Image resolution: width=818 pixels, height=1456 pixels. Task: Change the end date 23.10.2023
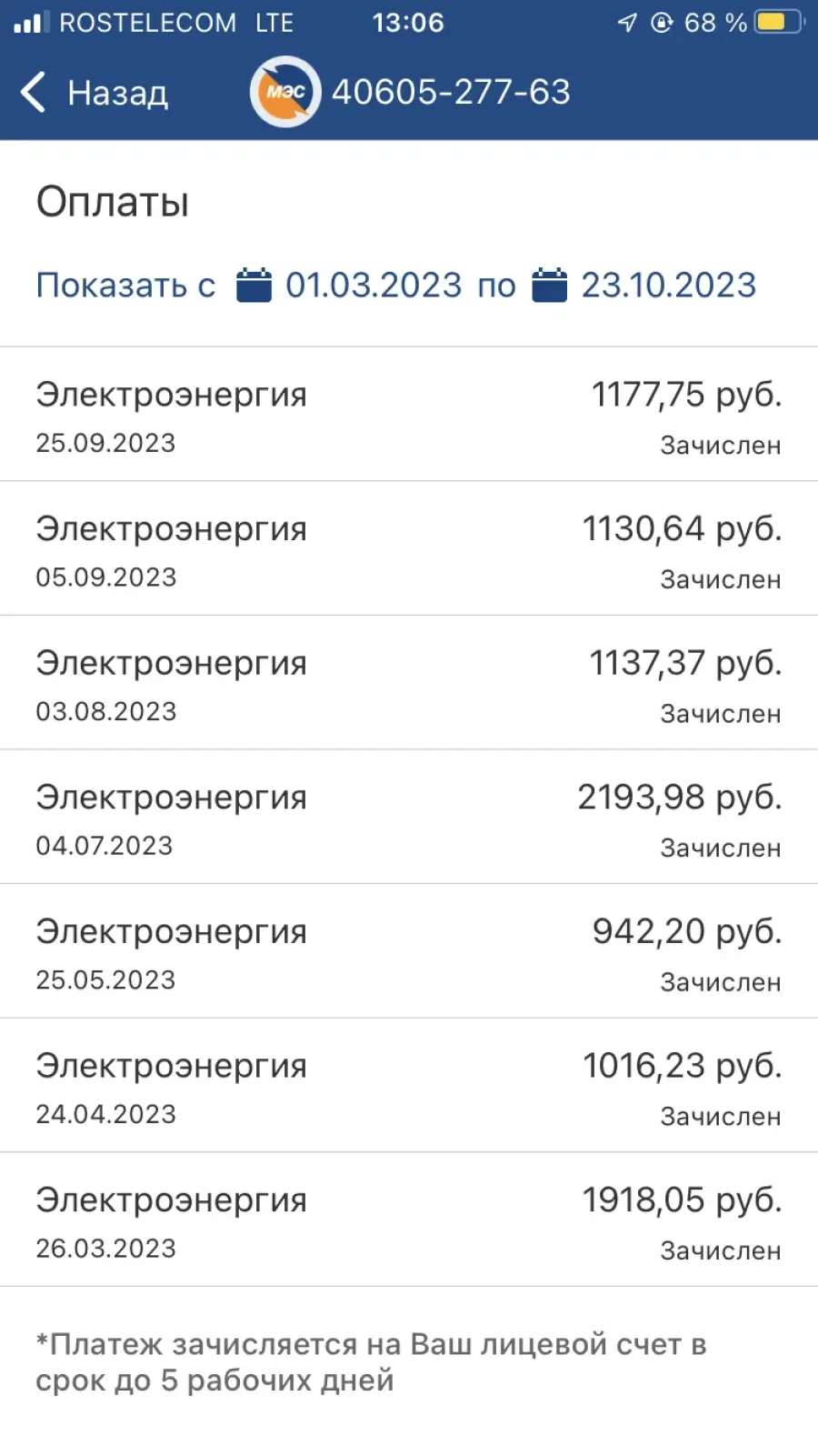tap(643, 286)
